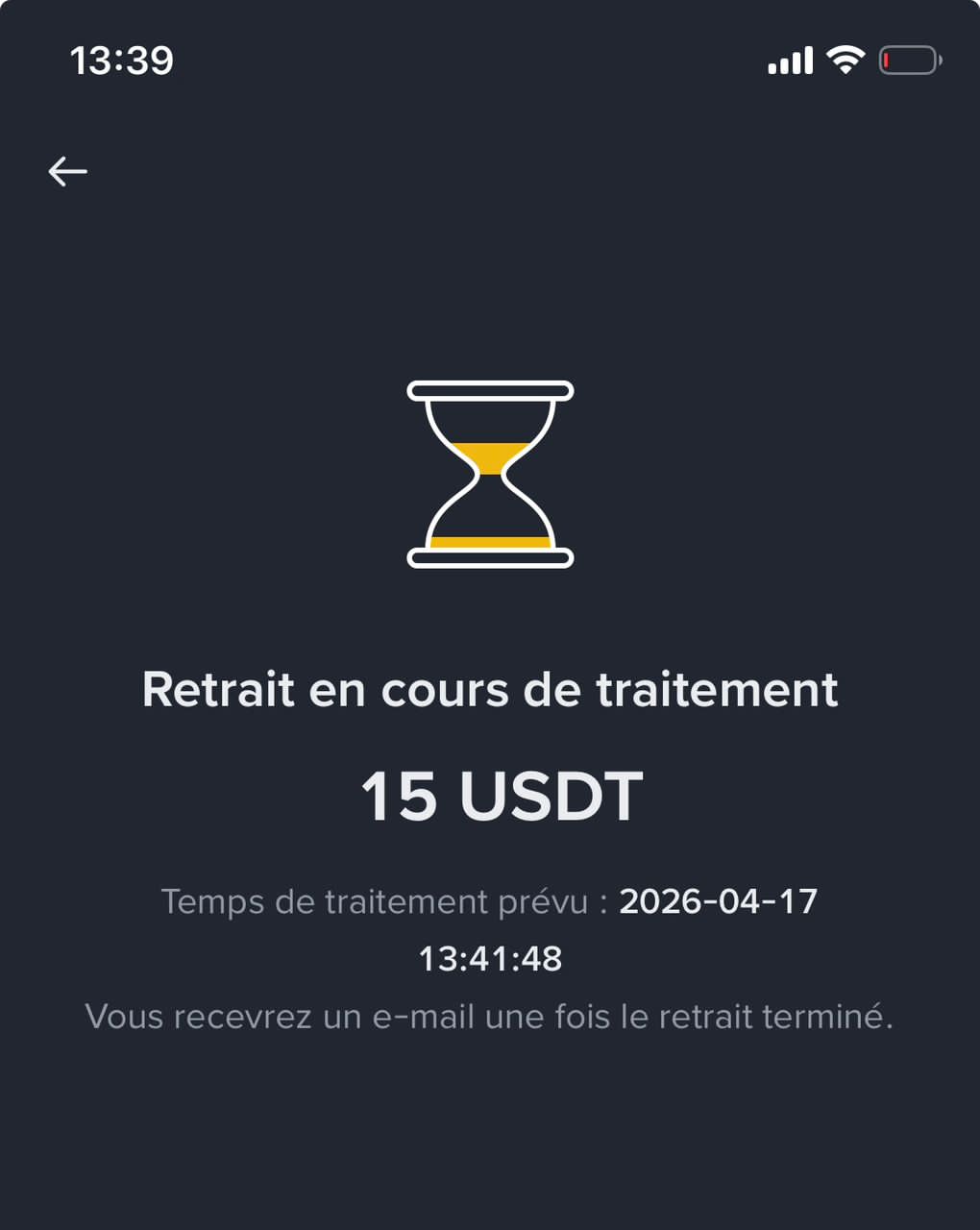Tap the back arrow to return
This screenshot has height=1230, width=980.
tap(67, 171)
